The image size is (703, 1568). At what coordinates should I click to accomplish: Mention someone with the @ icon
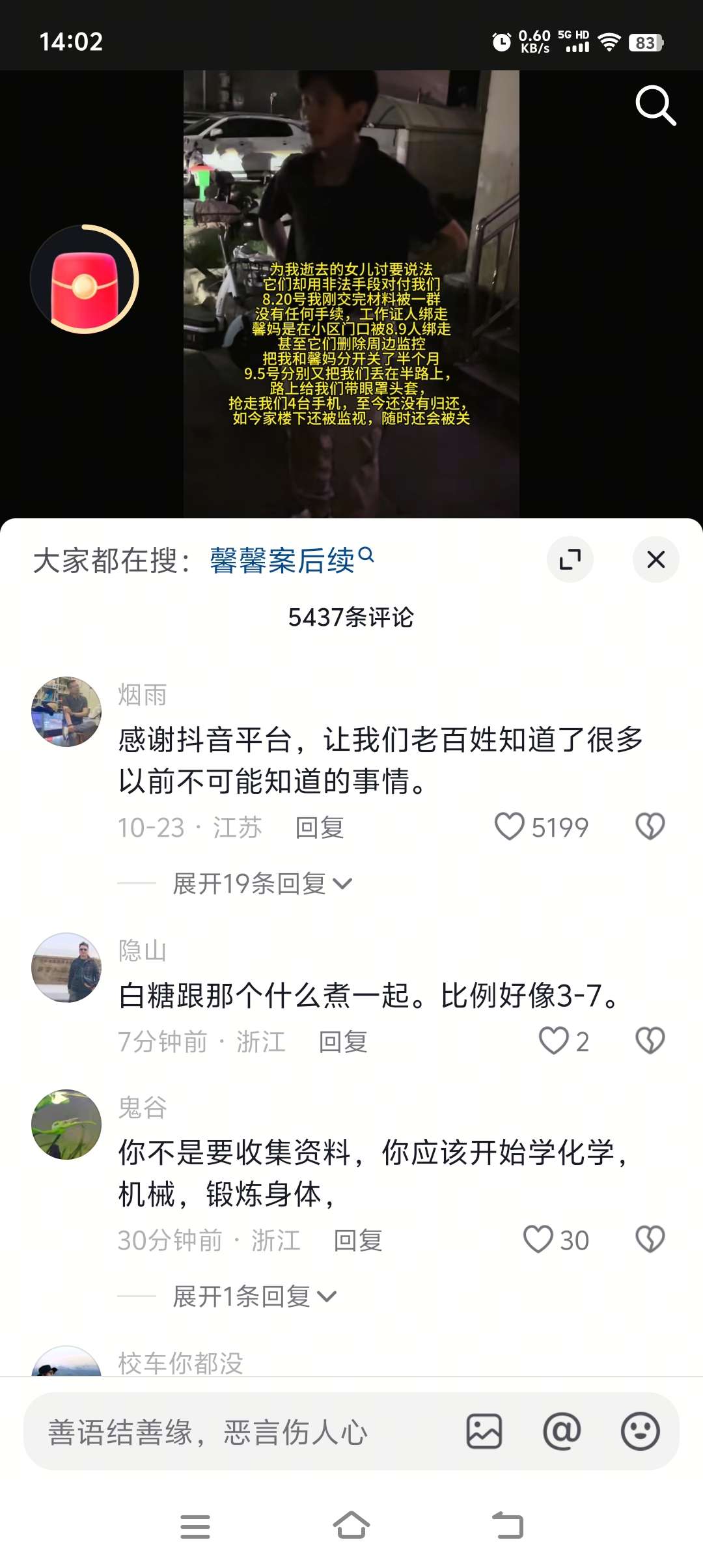point(562,1431)
